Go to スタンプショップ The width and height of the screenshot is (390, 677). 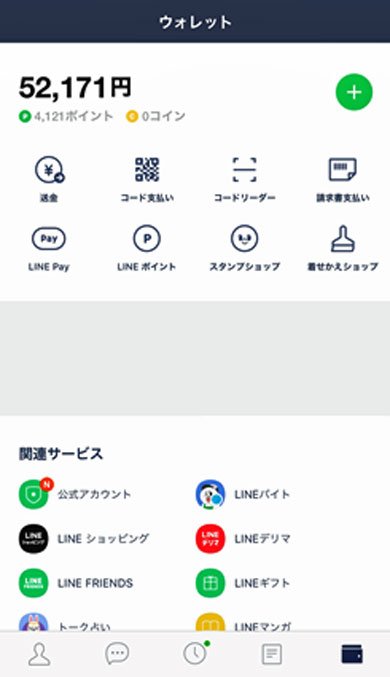click(244, 249)
